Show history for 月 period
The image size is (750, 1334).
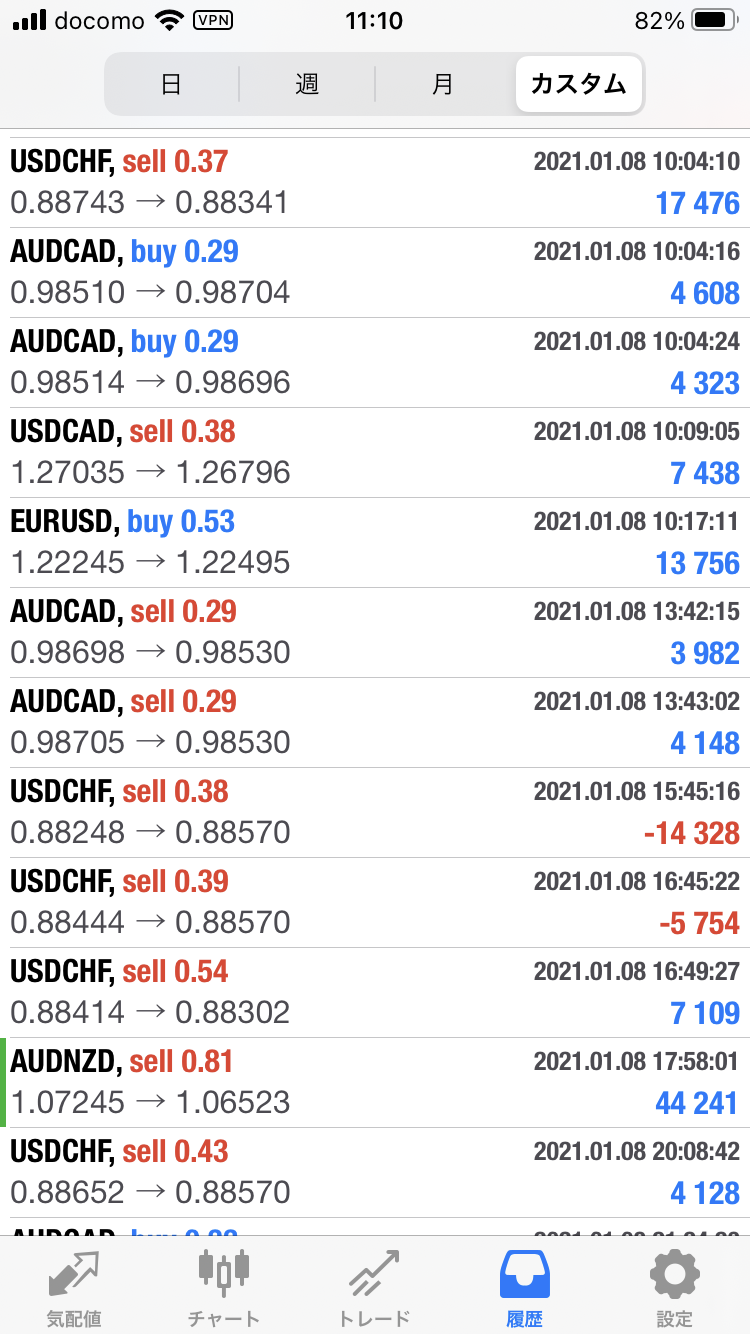pyautogui.click(x=443, y=84)
